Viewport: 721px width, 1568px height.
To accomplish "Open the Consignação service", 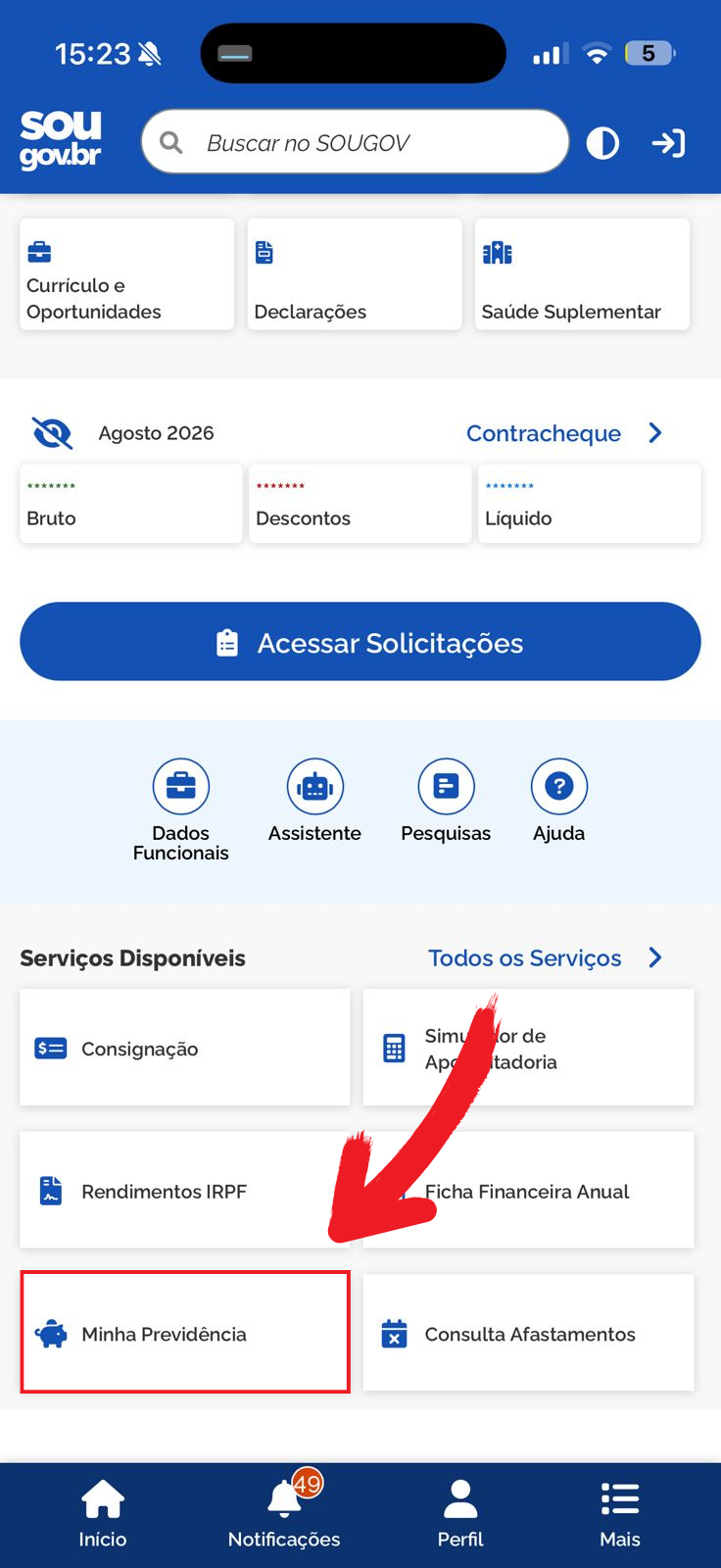I will pos(184,1048).
